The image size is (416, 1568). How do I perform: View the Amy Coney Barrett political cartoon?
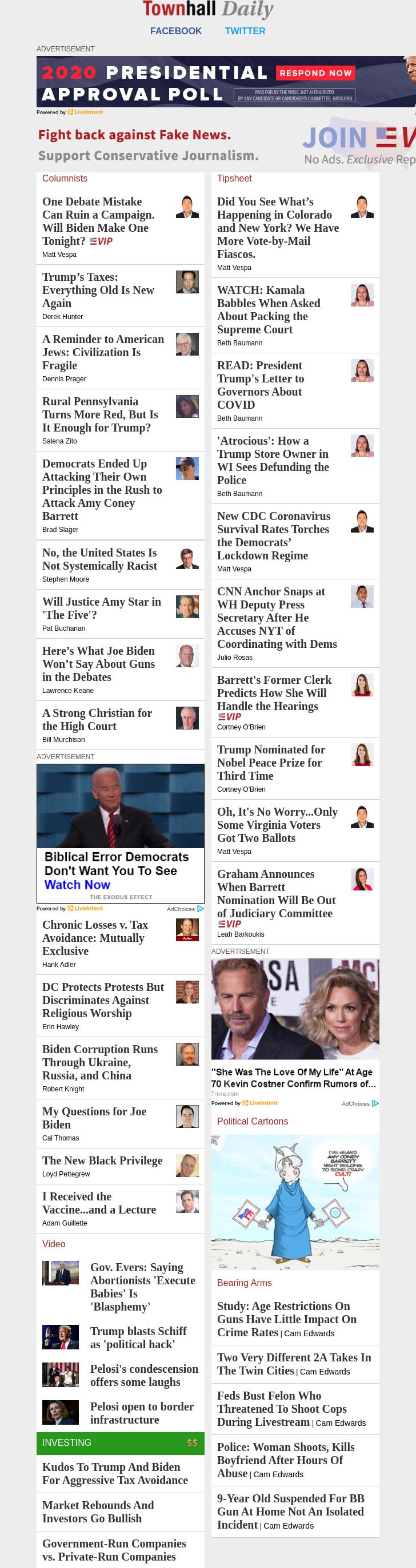(x=295, y=1202)
